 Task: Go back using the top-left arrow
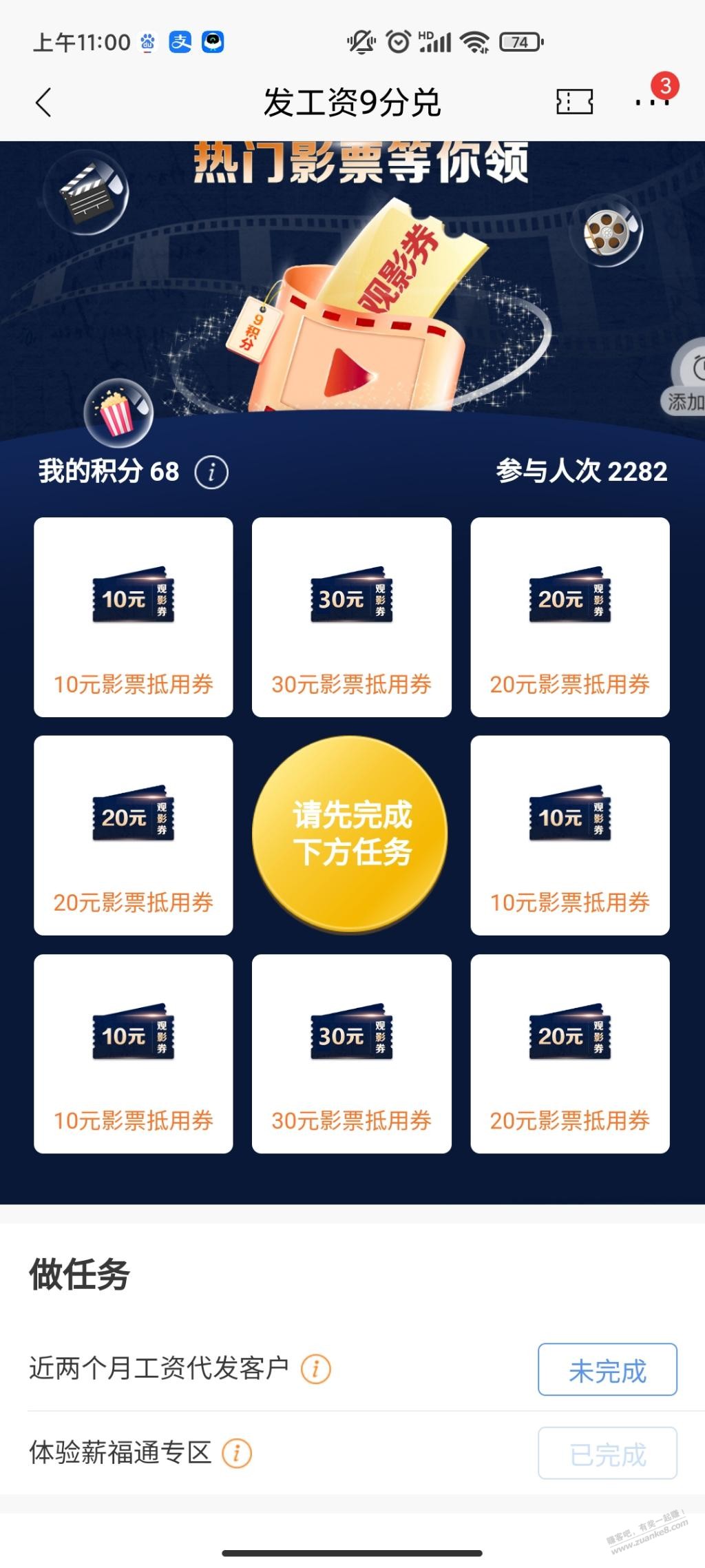43,103
